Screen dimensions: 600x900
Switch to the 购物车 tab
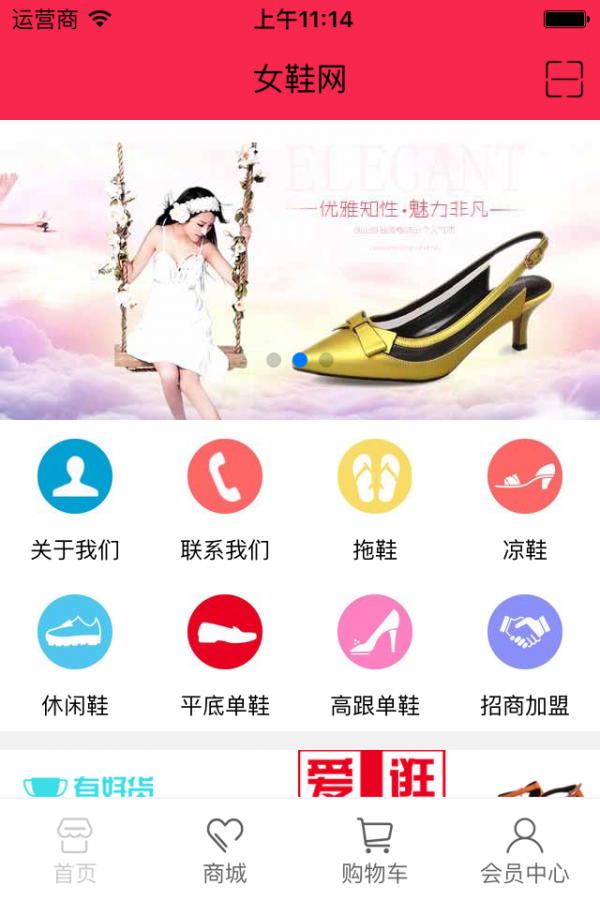(375, 850)
